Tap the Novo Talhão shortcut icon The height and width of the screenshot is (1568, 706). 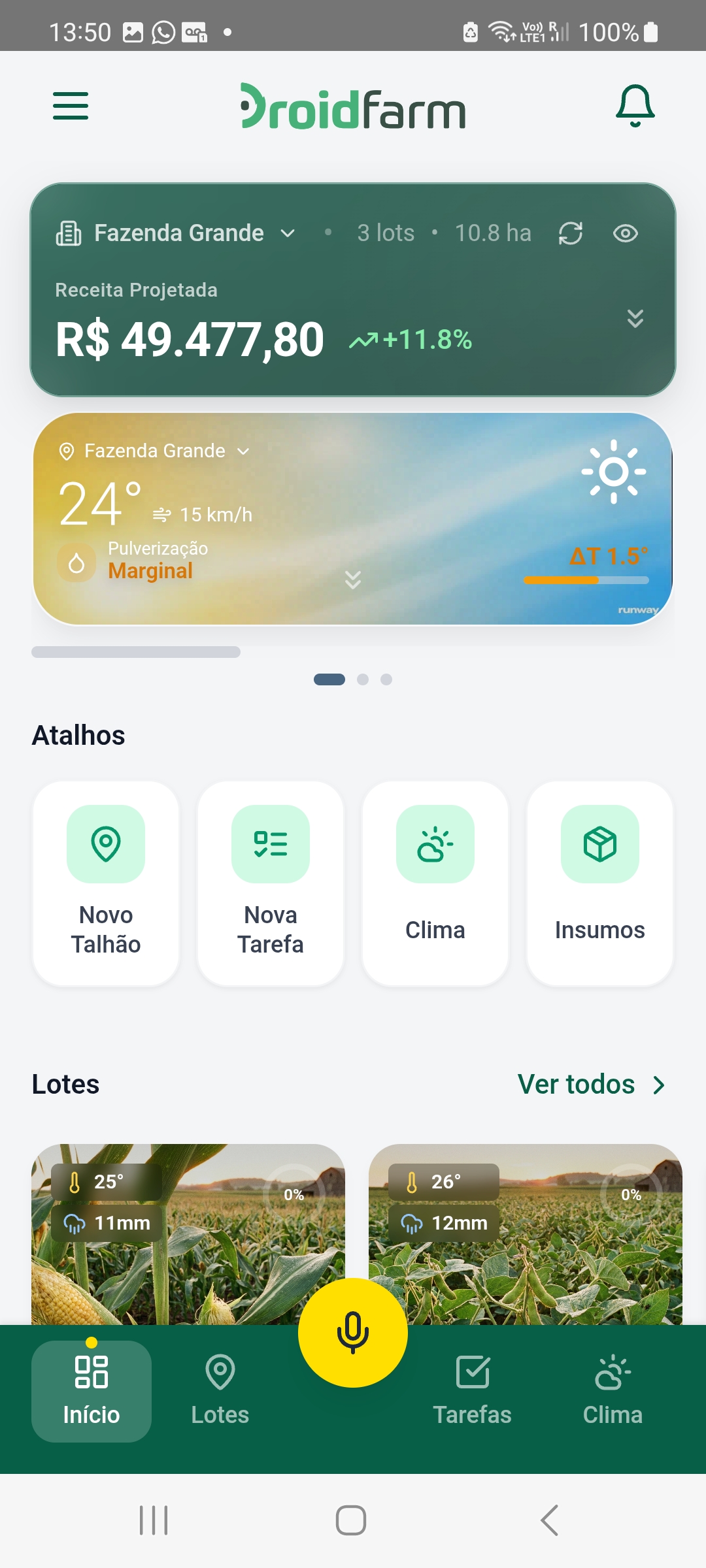click(106, 843)
